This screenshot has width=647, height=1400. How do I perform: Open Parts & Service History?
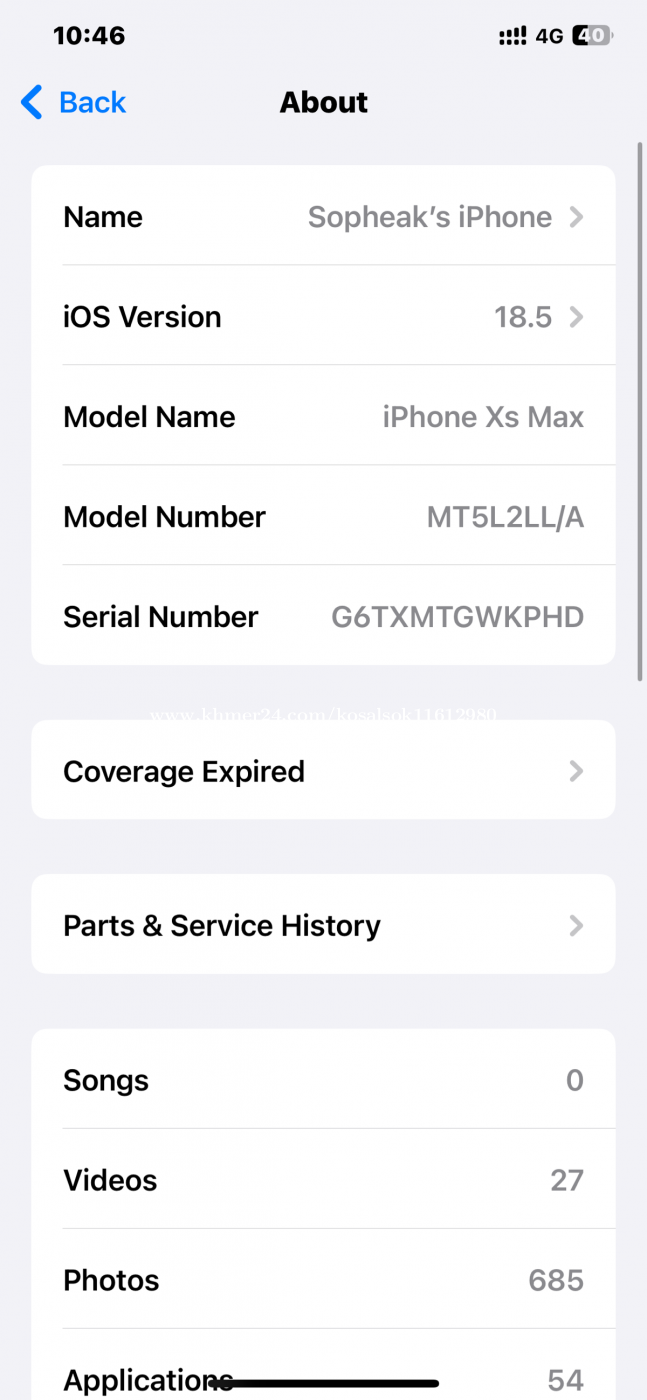pos(323,925)
